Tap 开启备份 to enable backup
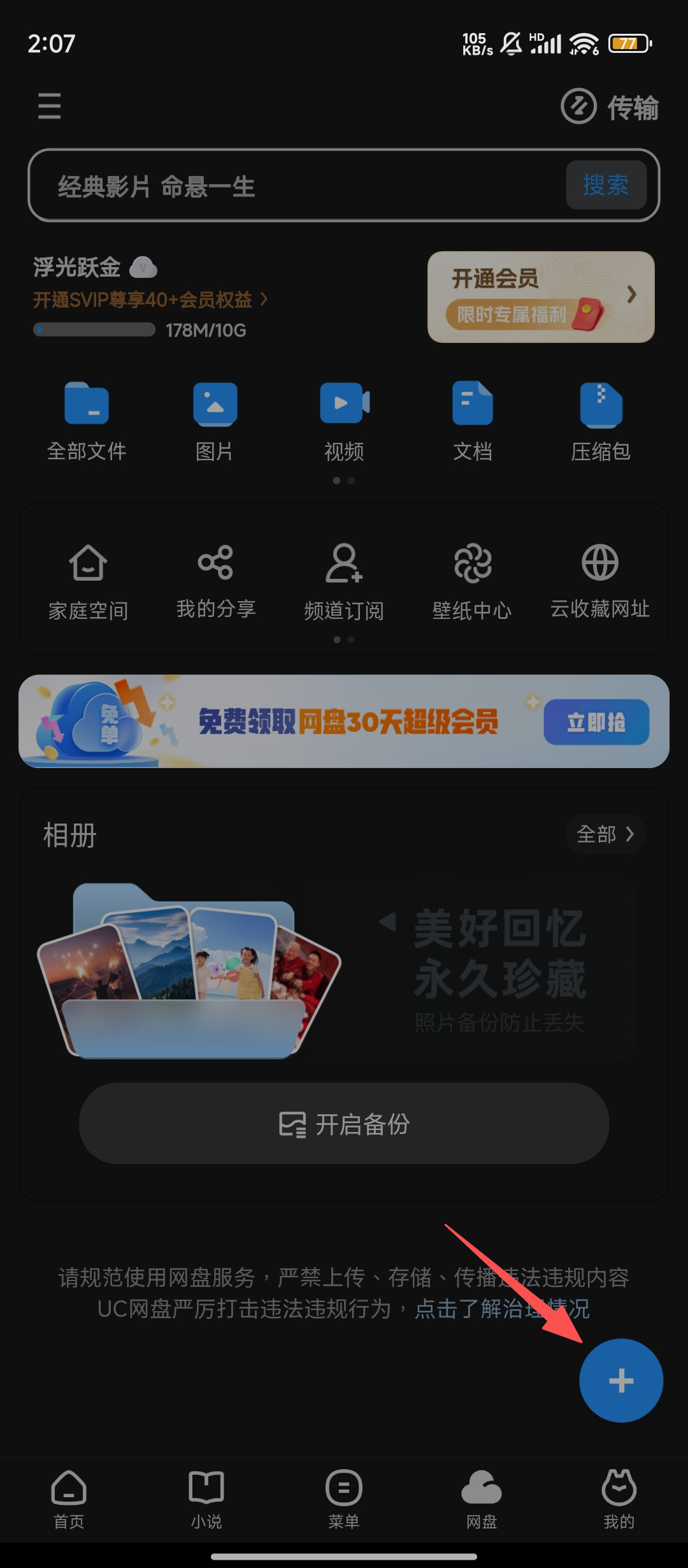Image resolution: width=688 pixels, height=1568 pixels. coord(344,1124)
